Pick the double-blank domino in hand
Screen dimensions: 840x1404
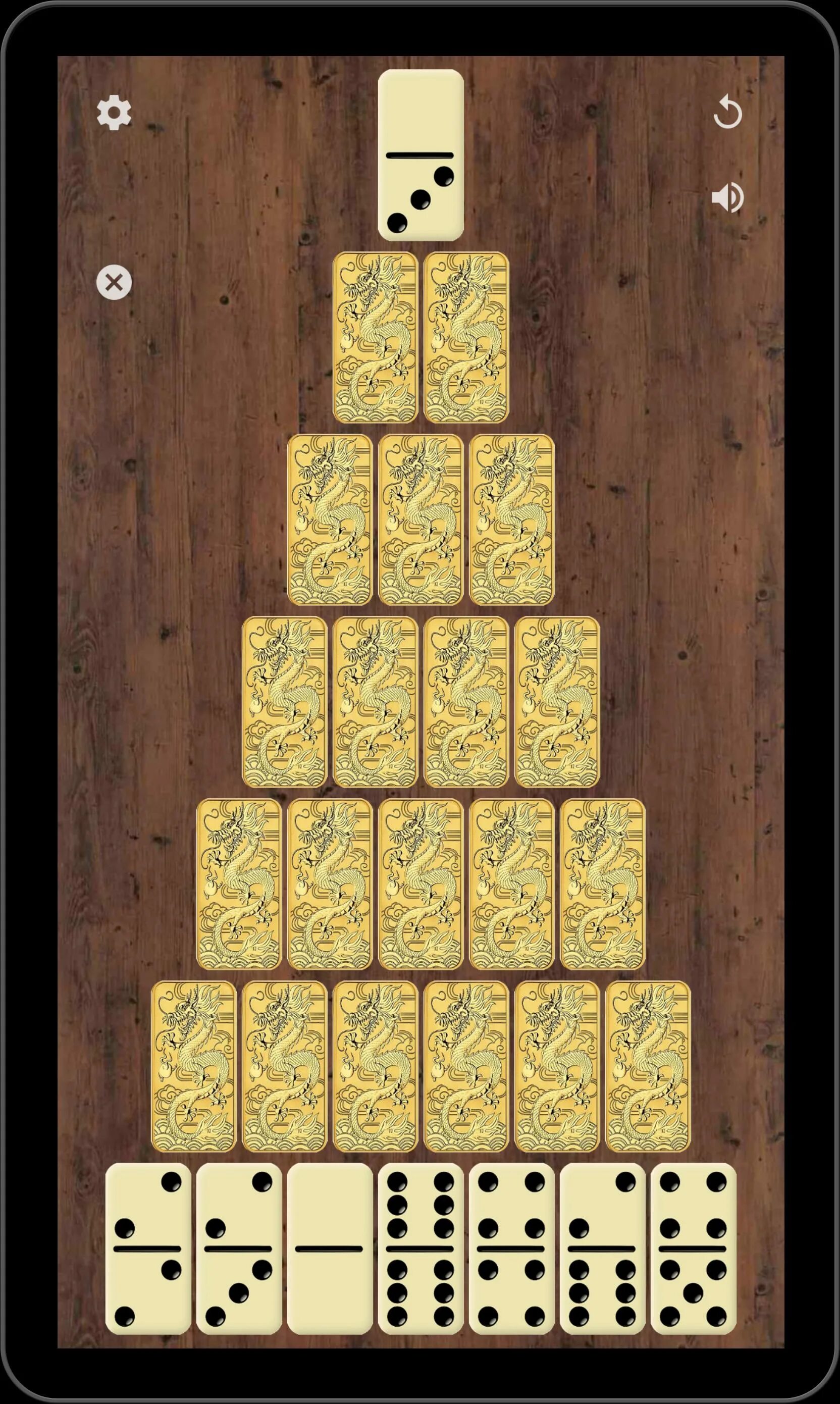330,1249
